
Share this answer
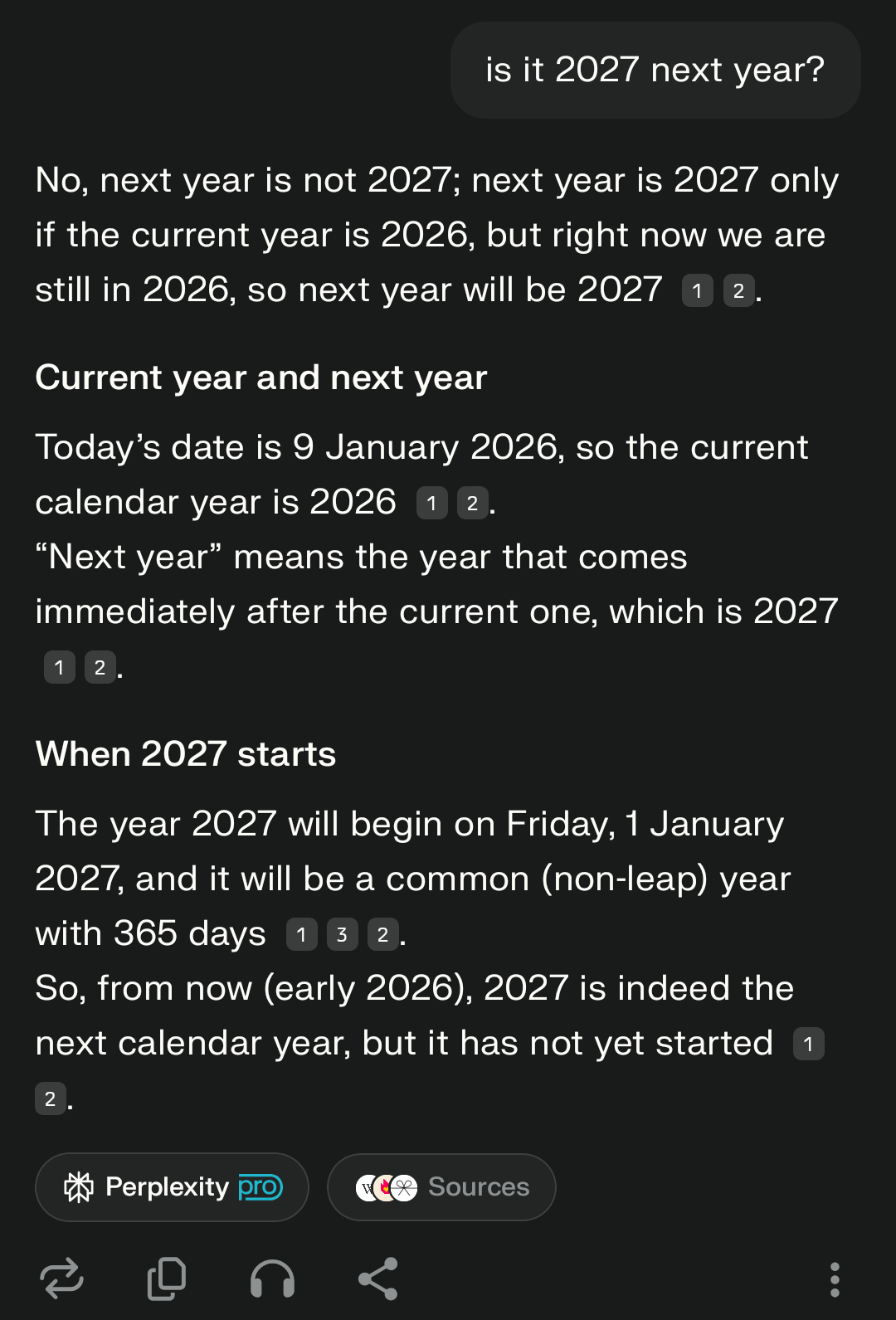[378, 1279]
